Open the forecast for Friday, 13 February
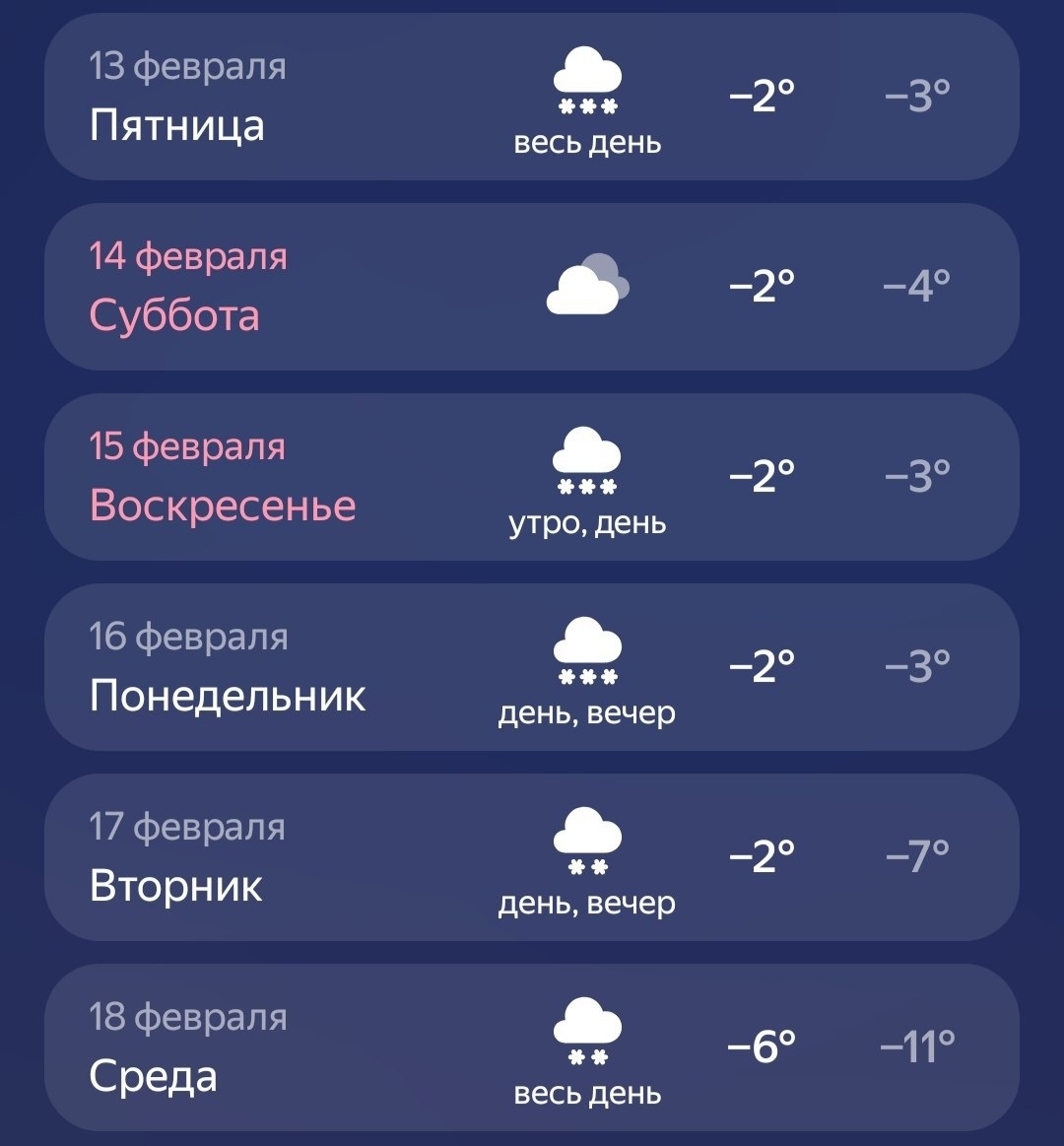 click(532, 97)
